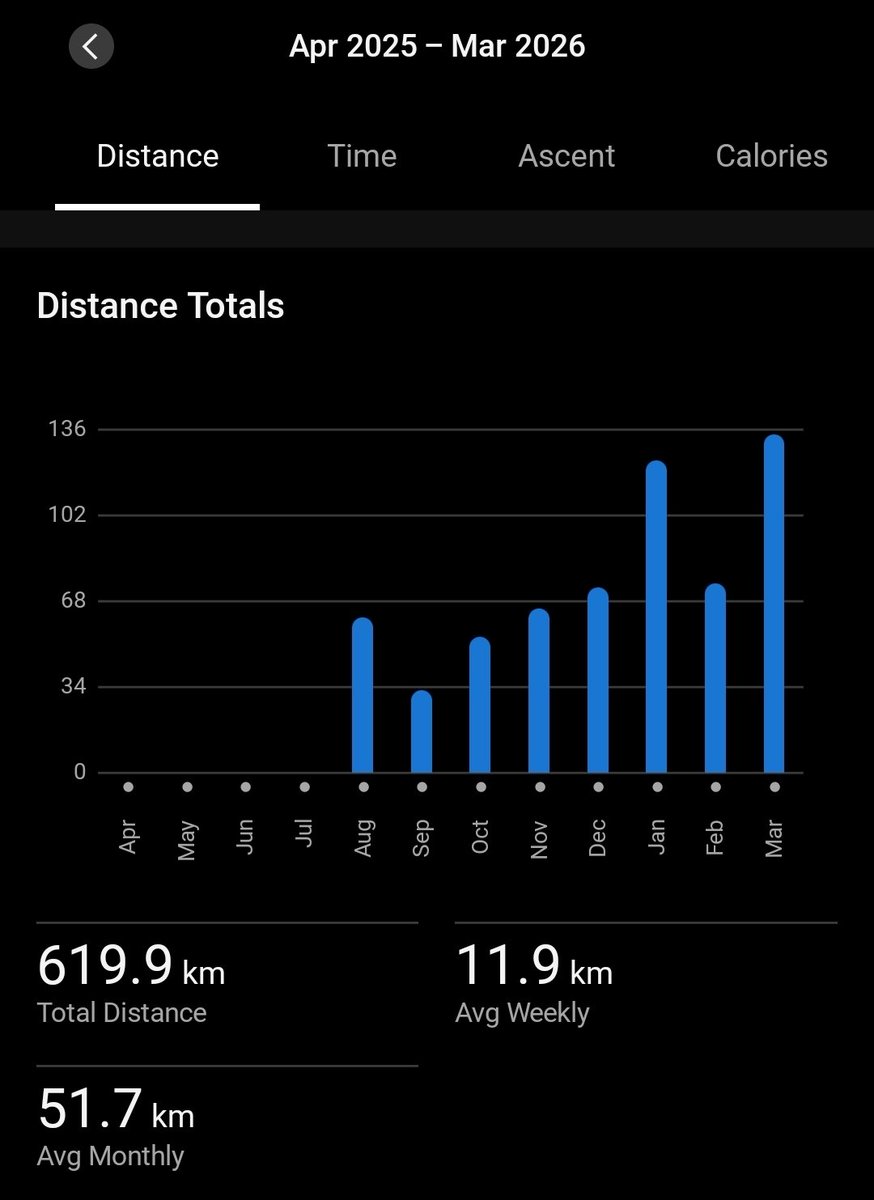The width and height of the screenshot is (874, 1200).
Task: View the Calories tab
Action: coord(771,156)
